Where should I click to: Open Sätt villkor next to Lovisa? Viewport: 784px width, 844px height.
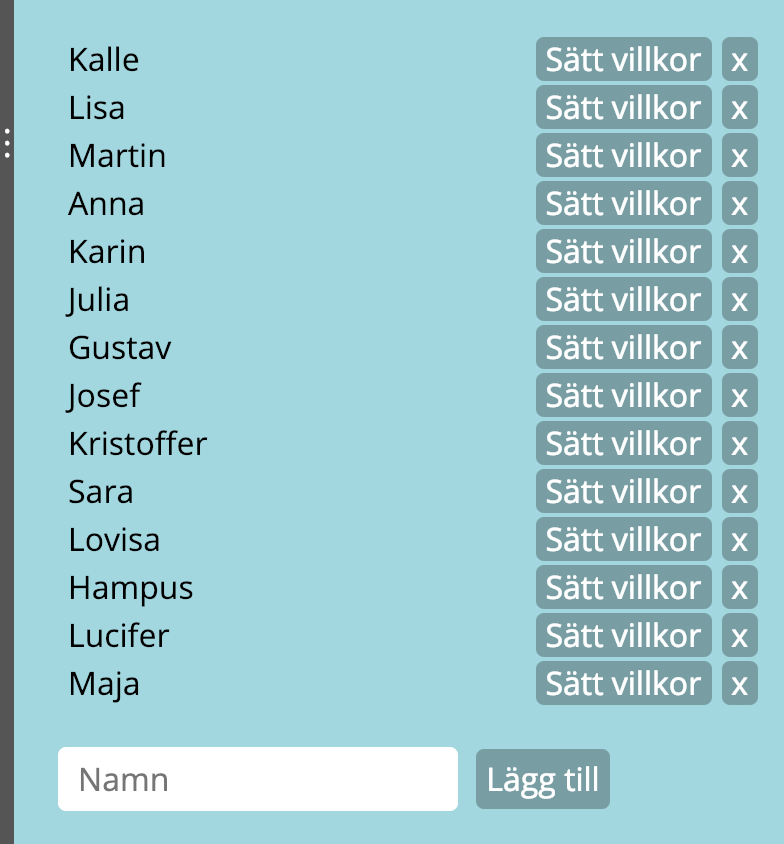tap(623, 540)
